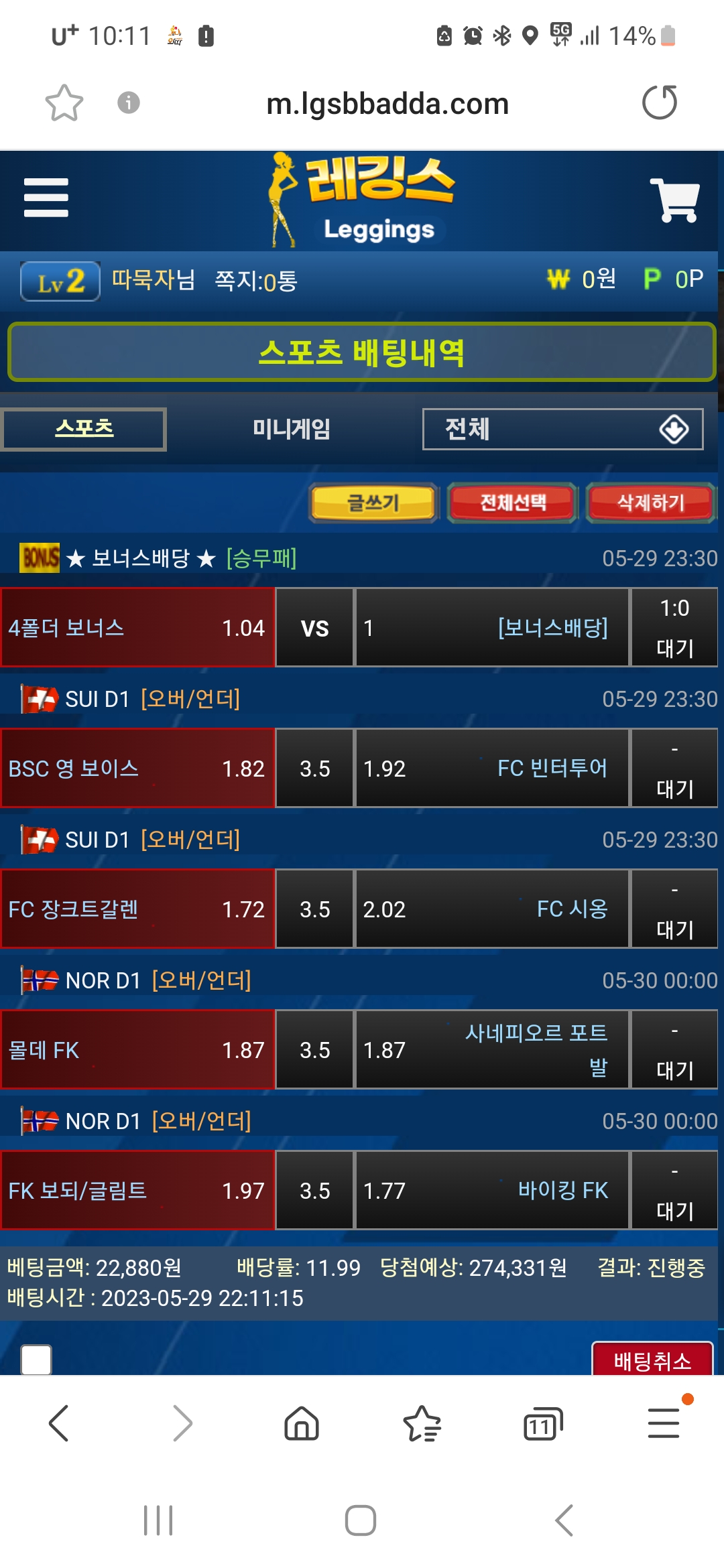Select all bets with 전체선택
The image size is (724, 1568).
(513, 503)
